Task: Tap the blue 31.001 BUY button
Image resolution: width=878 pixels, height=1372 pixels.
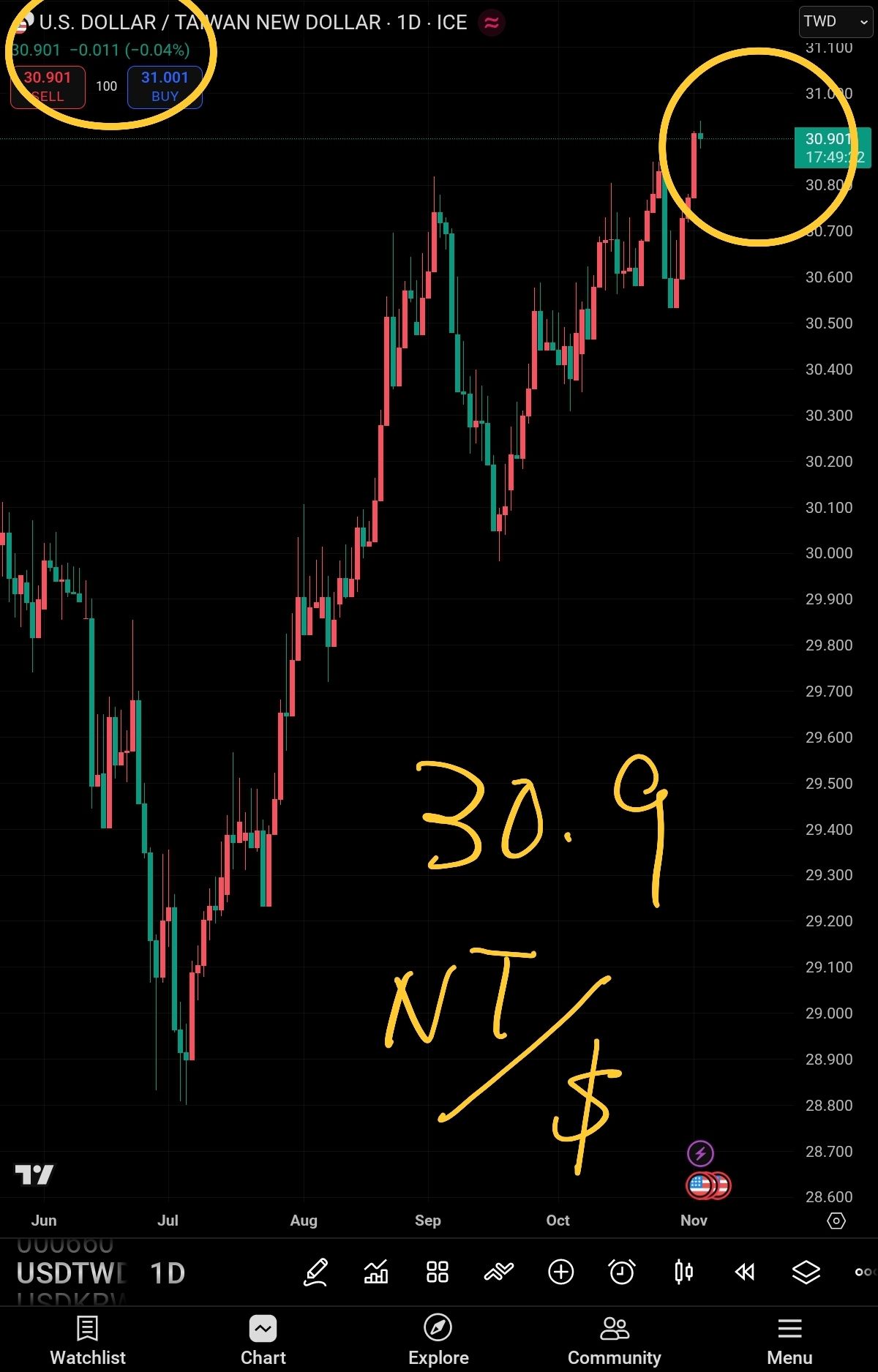Action: [x=165, y=87]
